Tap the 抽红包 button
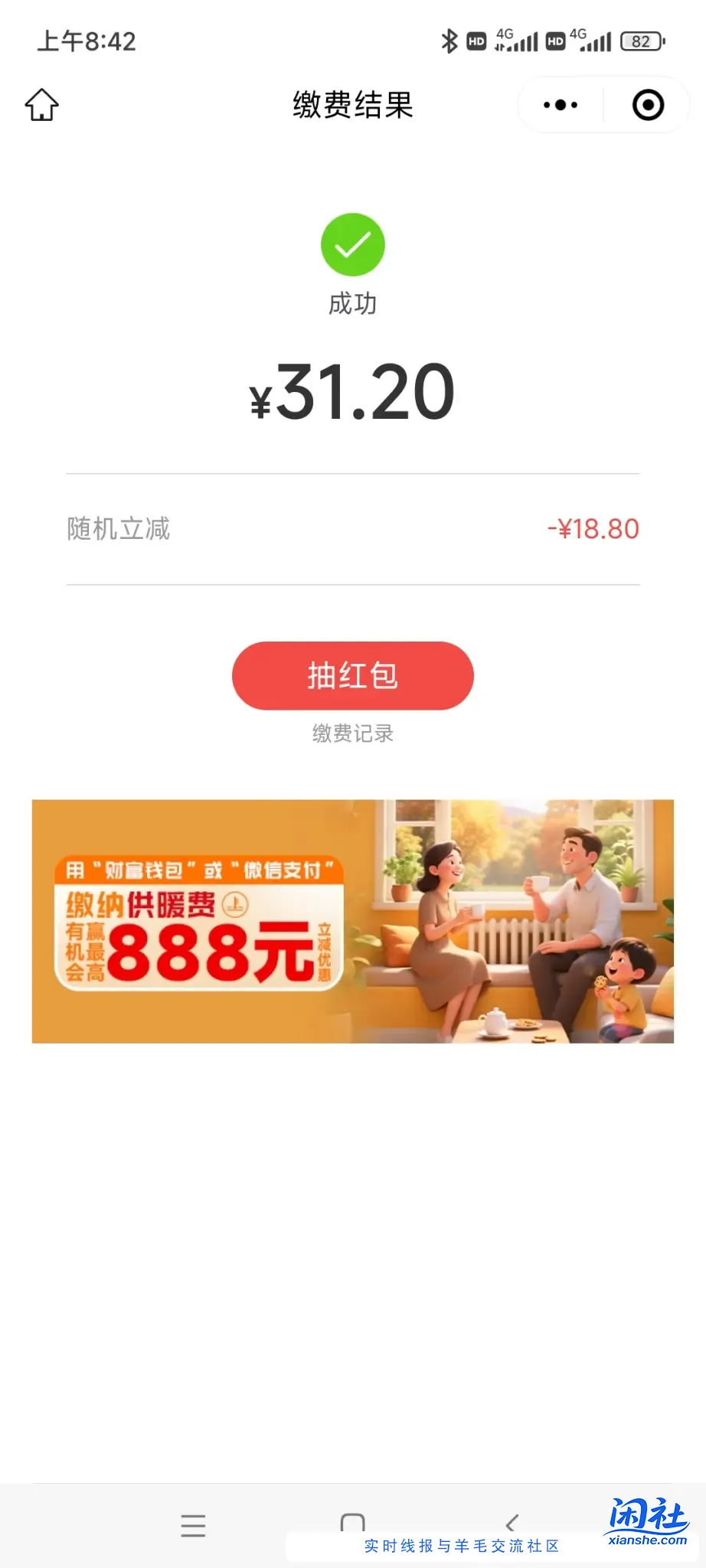Screen dimensions: 706x1568 point(353,675)
